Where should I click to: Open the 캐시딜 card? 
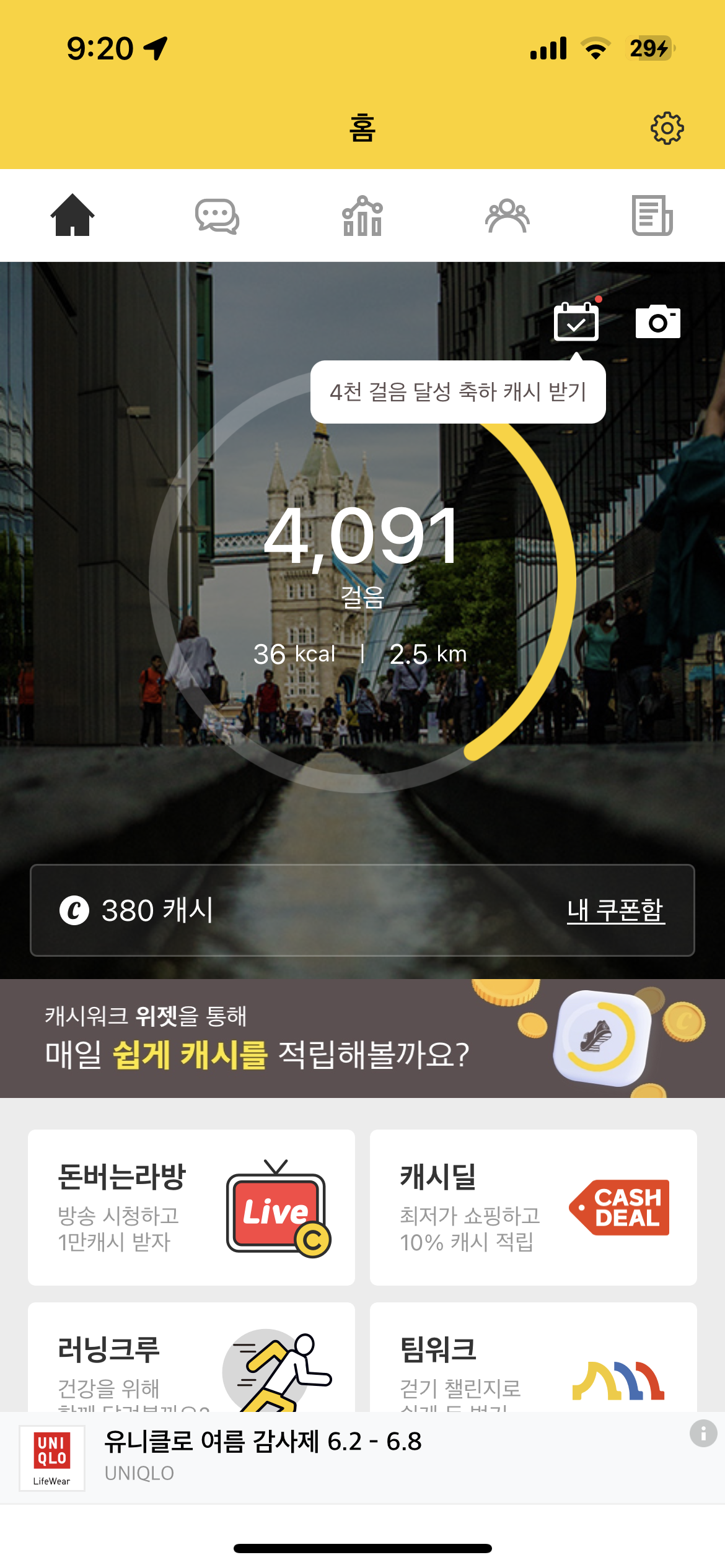533,1207
